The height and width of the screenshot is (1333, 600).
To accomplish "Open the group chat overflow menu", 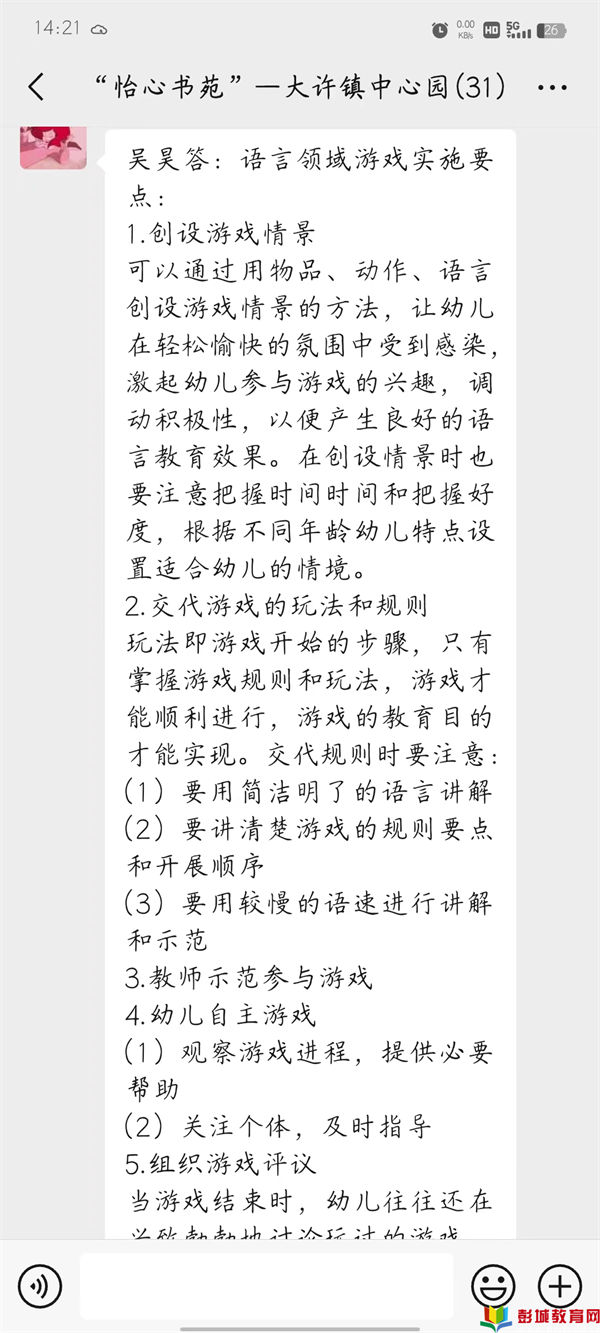I will (552, 88).
